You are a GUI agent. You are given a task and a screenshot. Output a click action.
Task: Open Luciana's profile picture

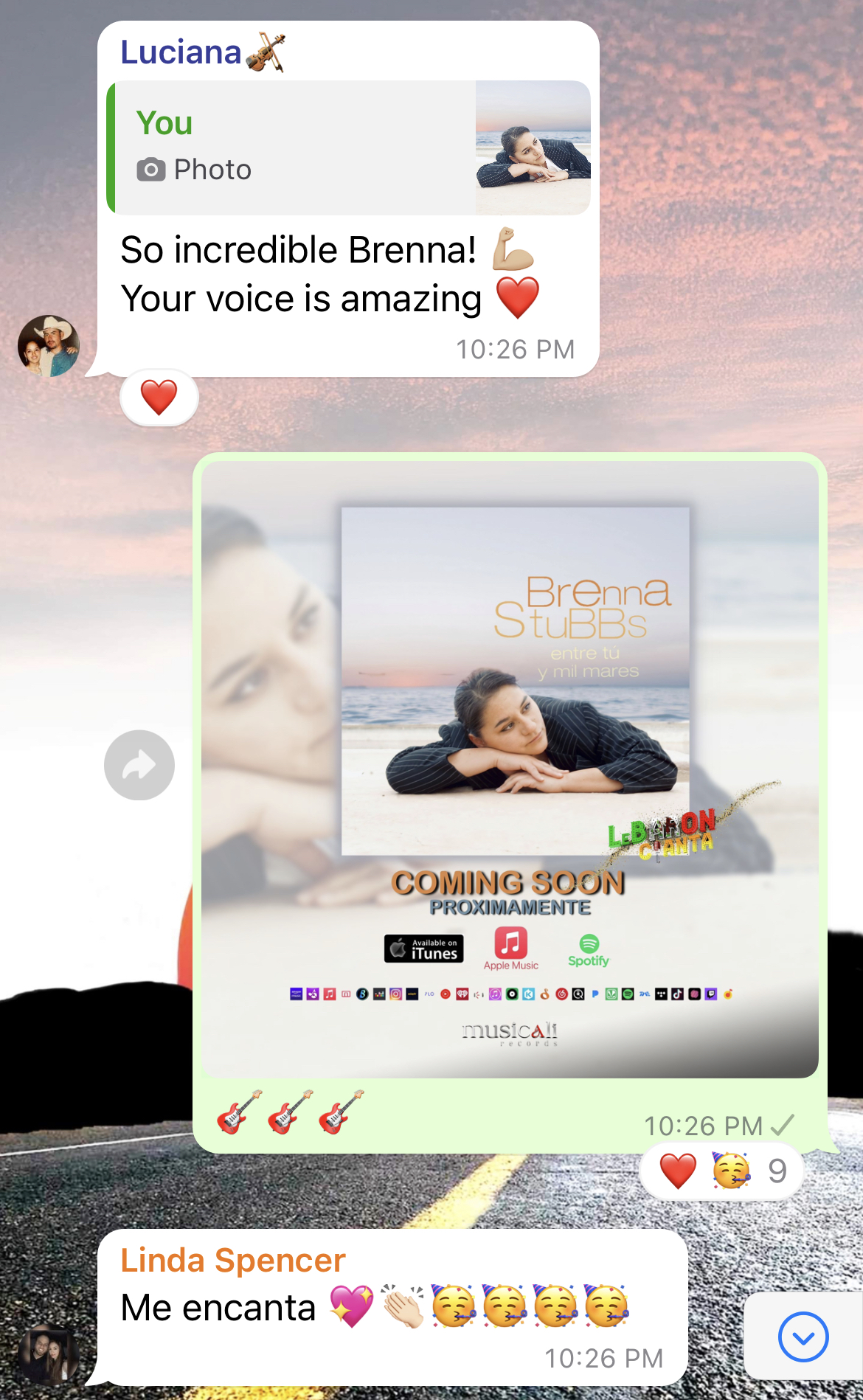(x=49, y=346)
